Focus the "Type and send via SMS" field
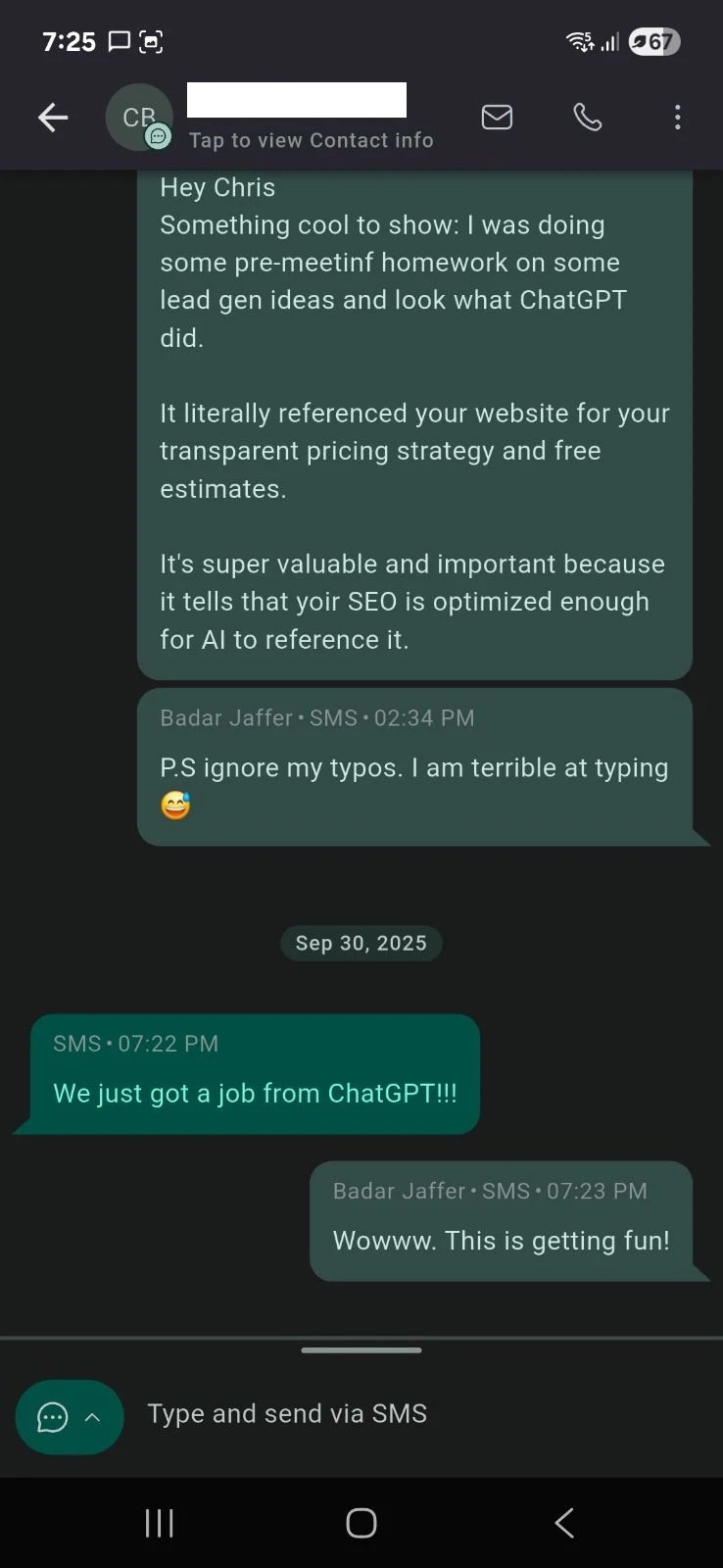The width and height of the screenshot is (723, 1568). coord(411,1413)
